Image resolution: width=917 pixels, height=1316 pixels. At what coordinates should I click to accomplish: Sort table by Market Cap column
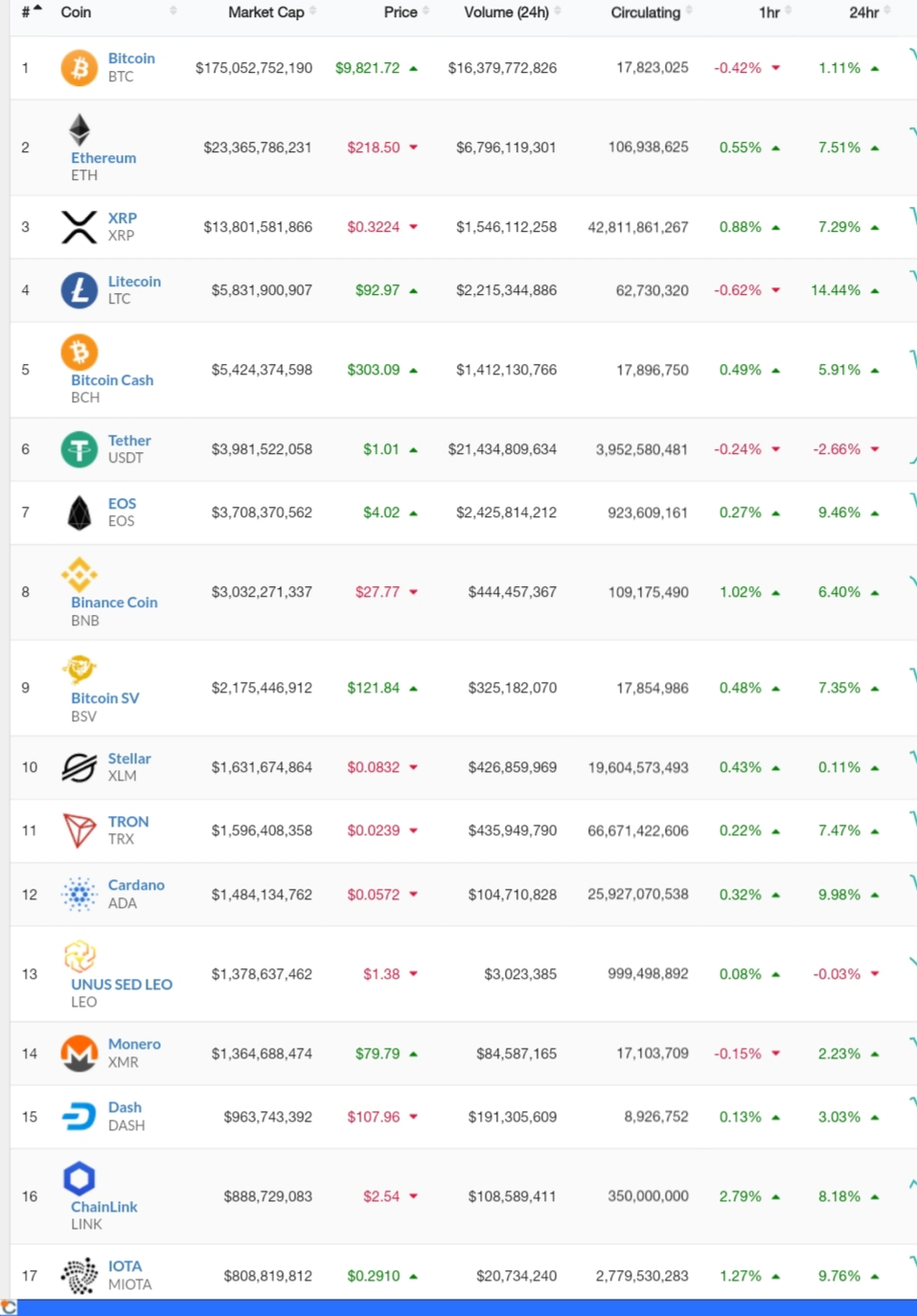click(265, 12)
